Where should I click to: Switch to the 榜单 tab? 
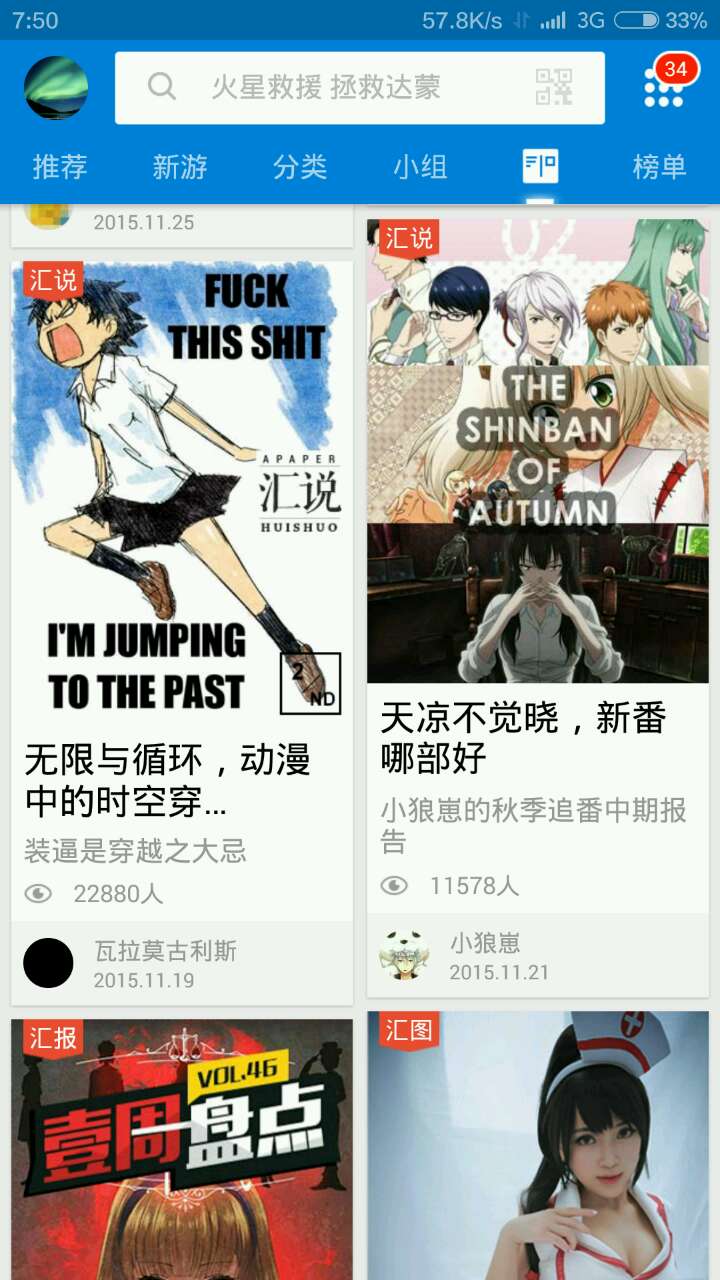(x=660, y=167)
